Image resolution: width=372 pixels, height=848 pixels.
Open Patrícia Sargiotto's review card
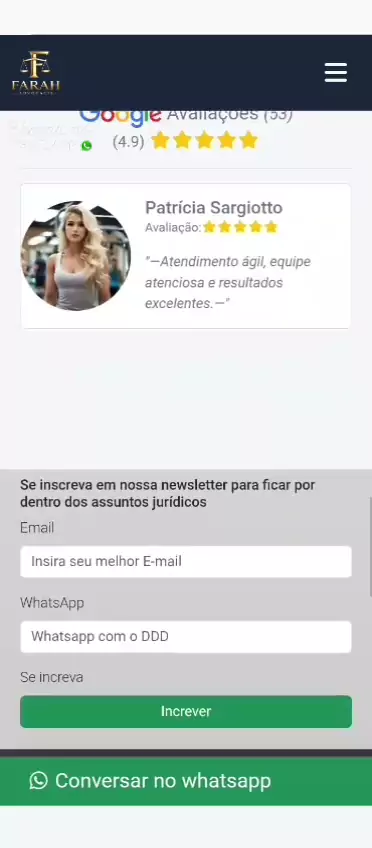(x=186, y=256)
